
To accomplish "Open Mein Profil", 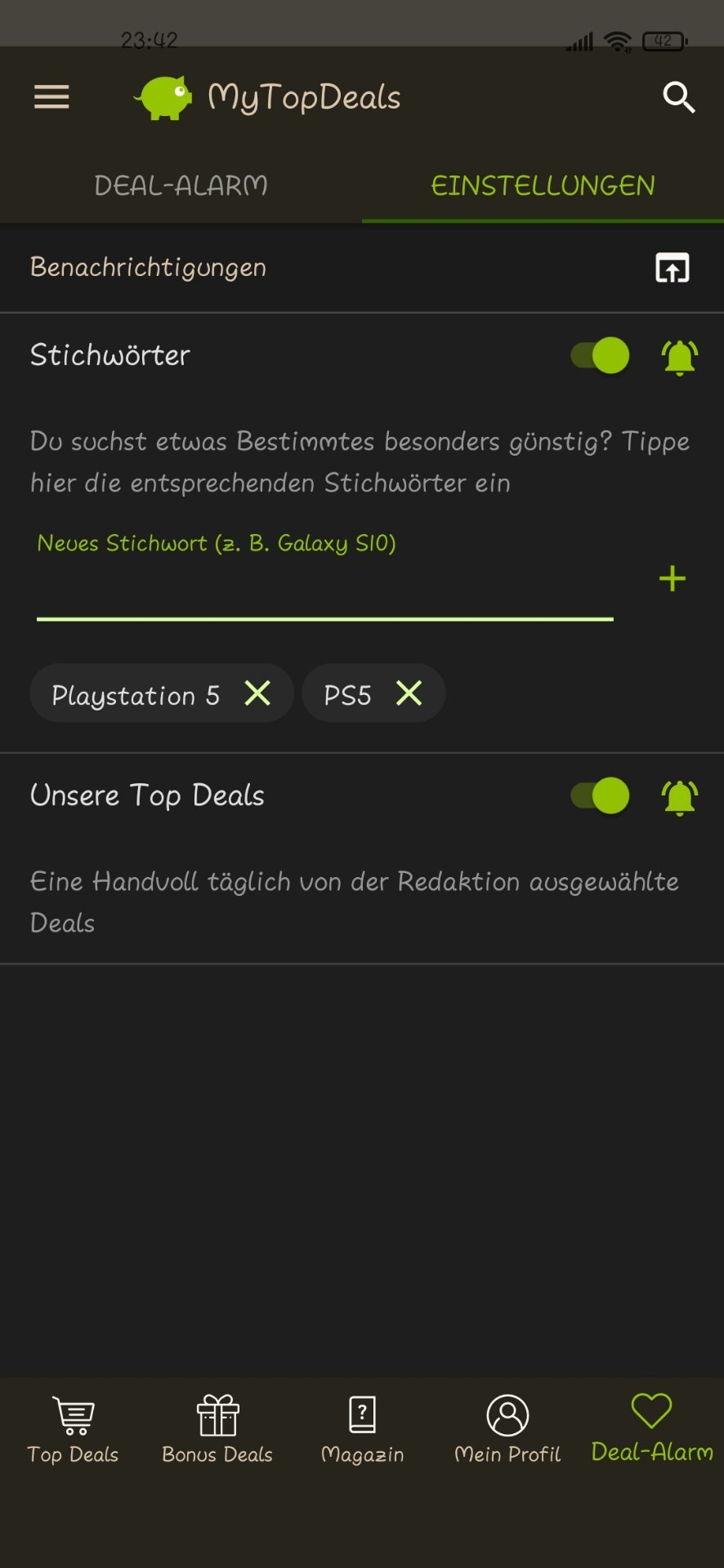I will pos(507,1428).
